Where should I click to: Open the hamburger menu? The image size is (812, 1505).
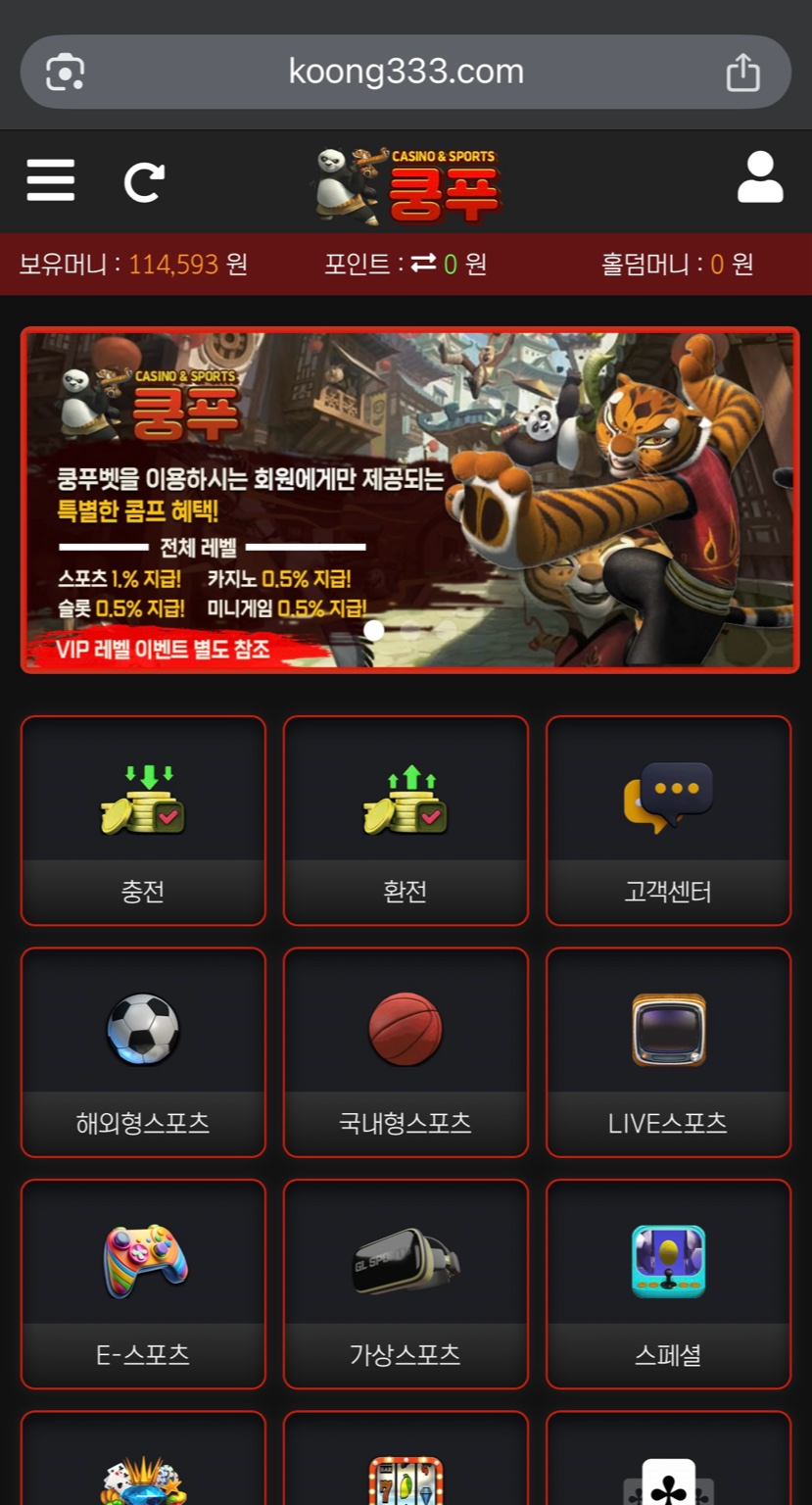click(x=51, y=180)
